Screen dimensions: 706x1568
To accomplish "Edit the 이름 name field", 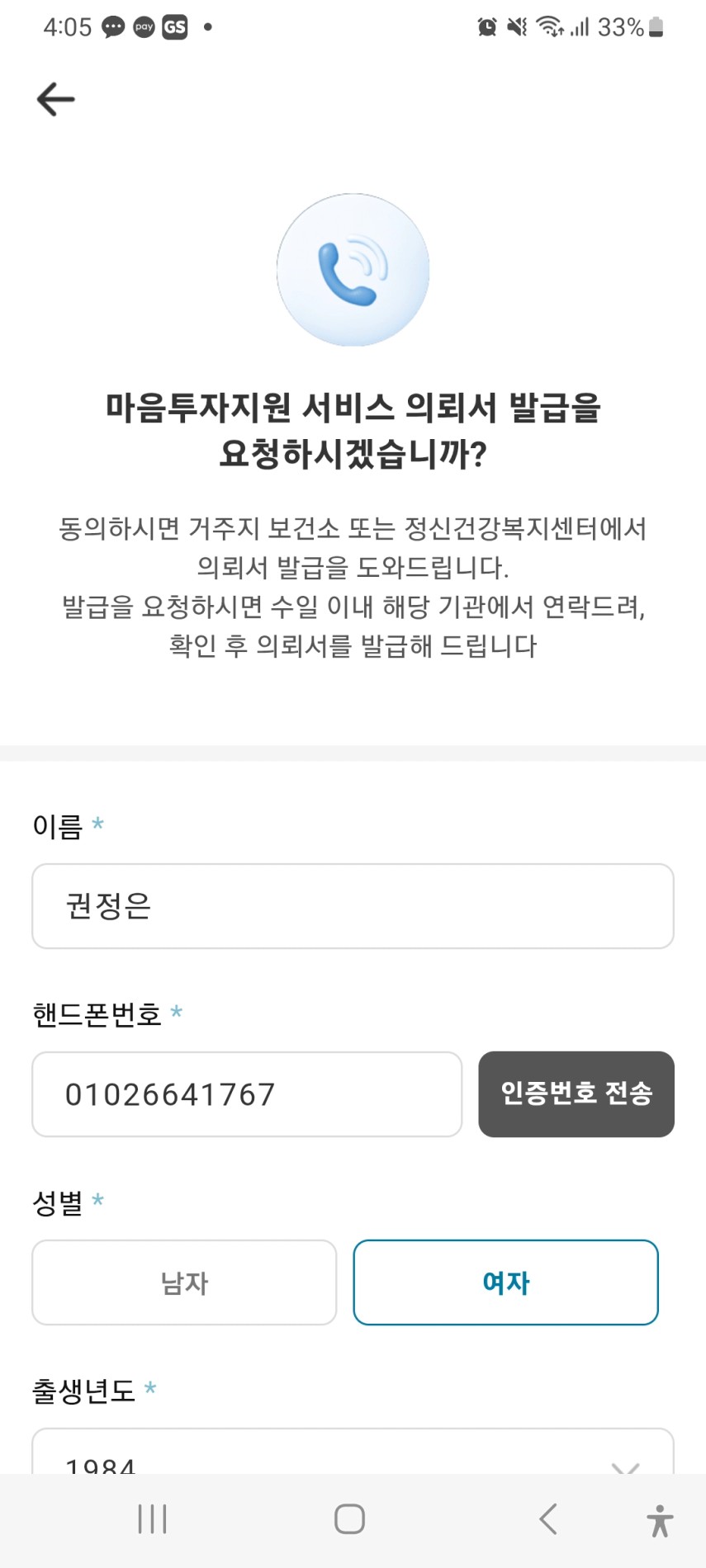I will point(353,906).
